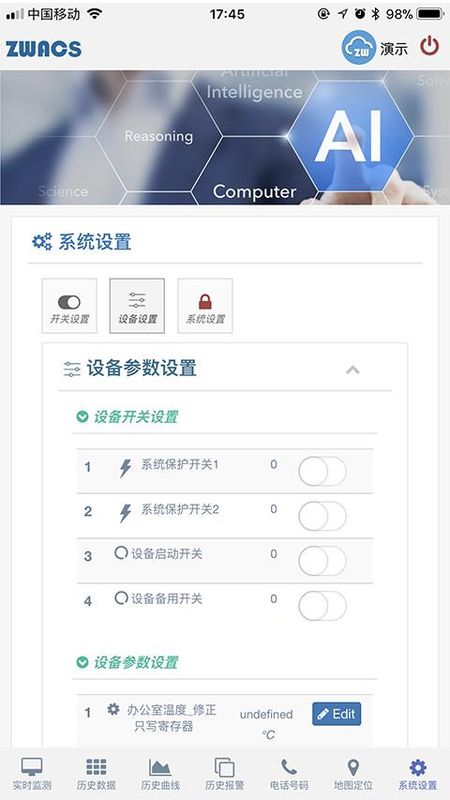
Task: Select the 设备设置 settings tile
Action: pos(137,306)
